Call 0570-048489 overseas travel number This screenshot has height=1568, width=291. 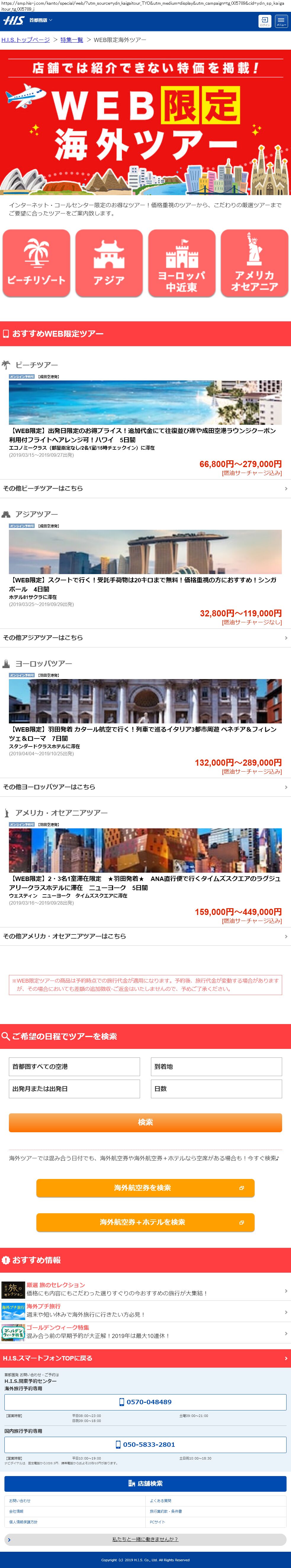click(145, 1402)
